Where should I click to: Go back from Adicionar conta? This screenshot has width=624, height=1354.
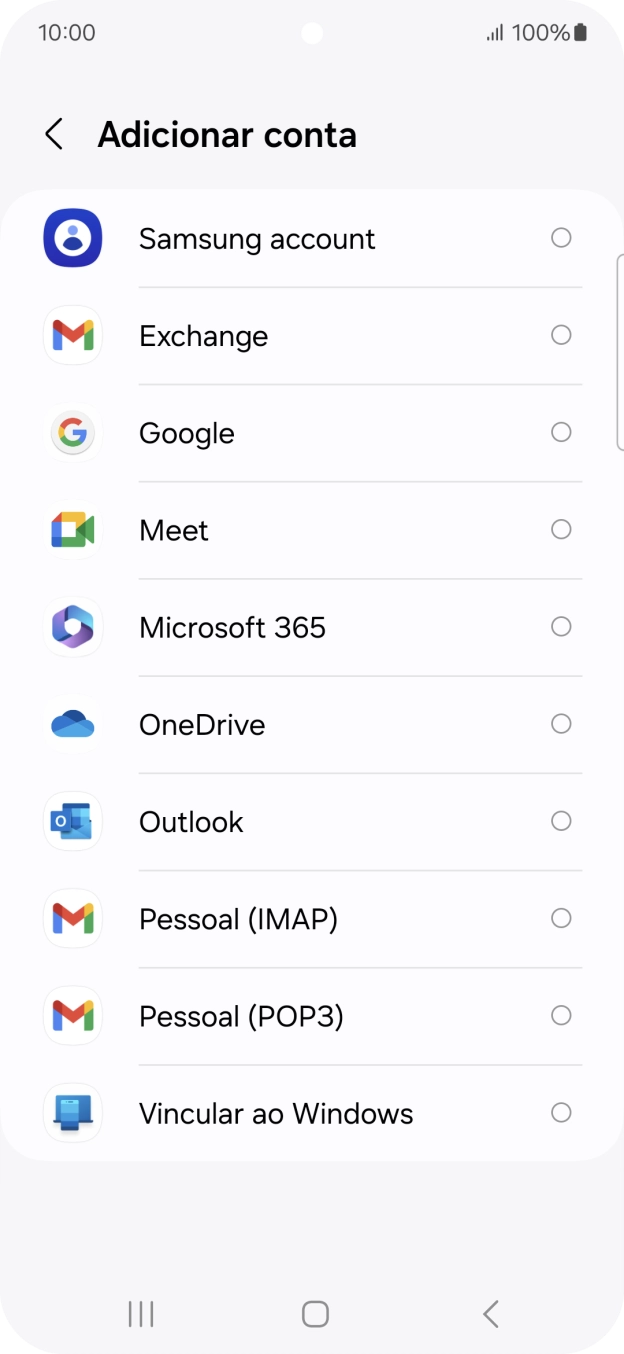click(54, 135)
